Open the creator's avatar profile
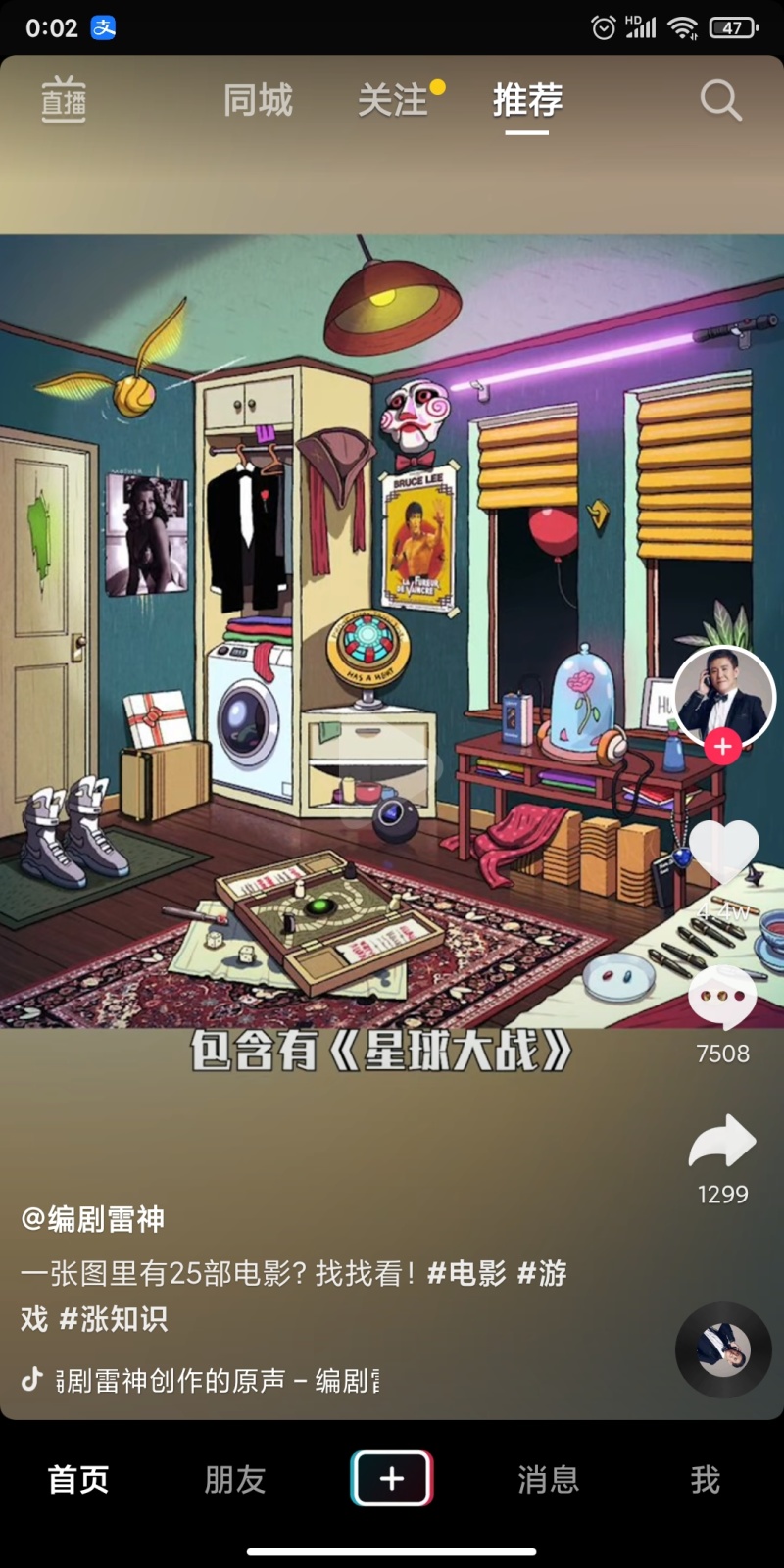The image size is (784, 1568). click(723, 696)
